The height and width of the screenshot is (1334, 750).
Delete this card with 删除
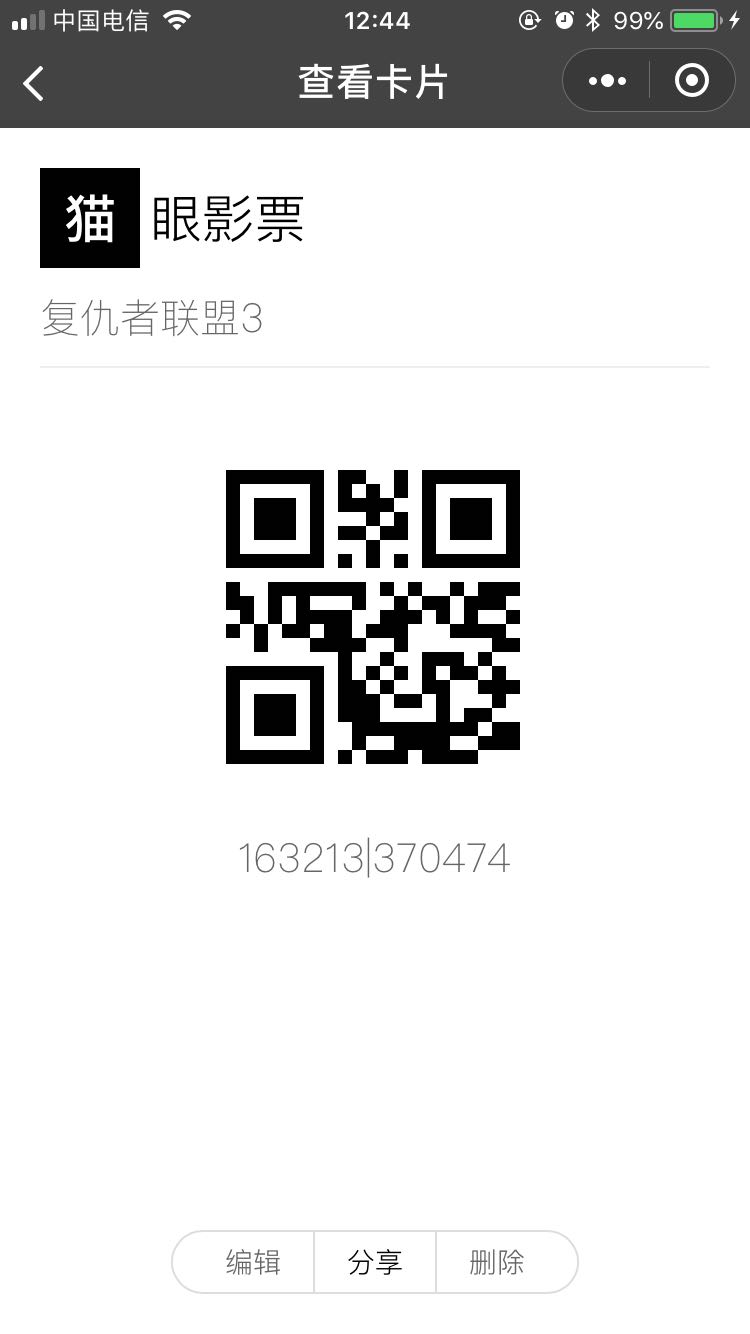497,1262
